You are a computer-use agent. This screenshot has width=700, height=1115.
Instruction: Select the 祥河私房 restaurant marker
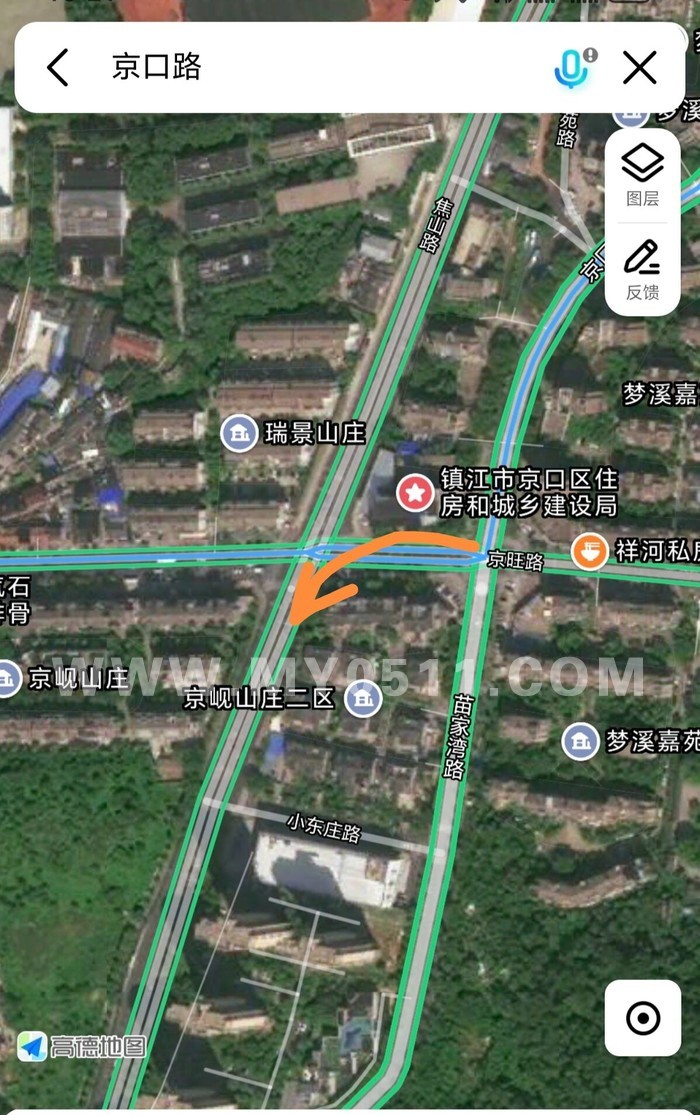pyautogui.click(x=590, y=550)
